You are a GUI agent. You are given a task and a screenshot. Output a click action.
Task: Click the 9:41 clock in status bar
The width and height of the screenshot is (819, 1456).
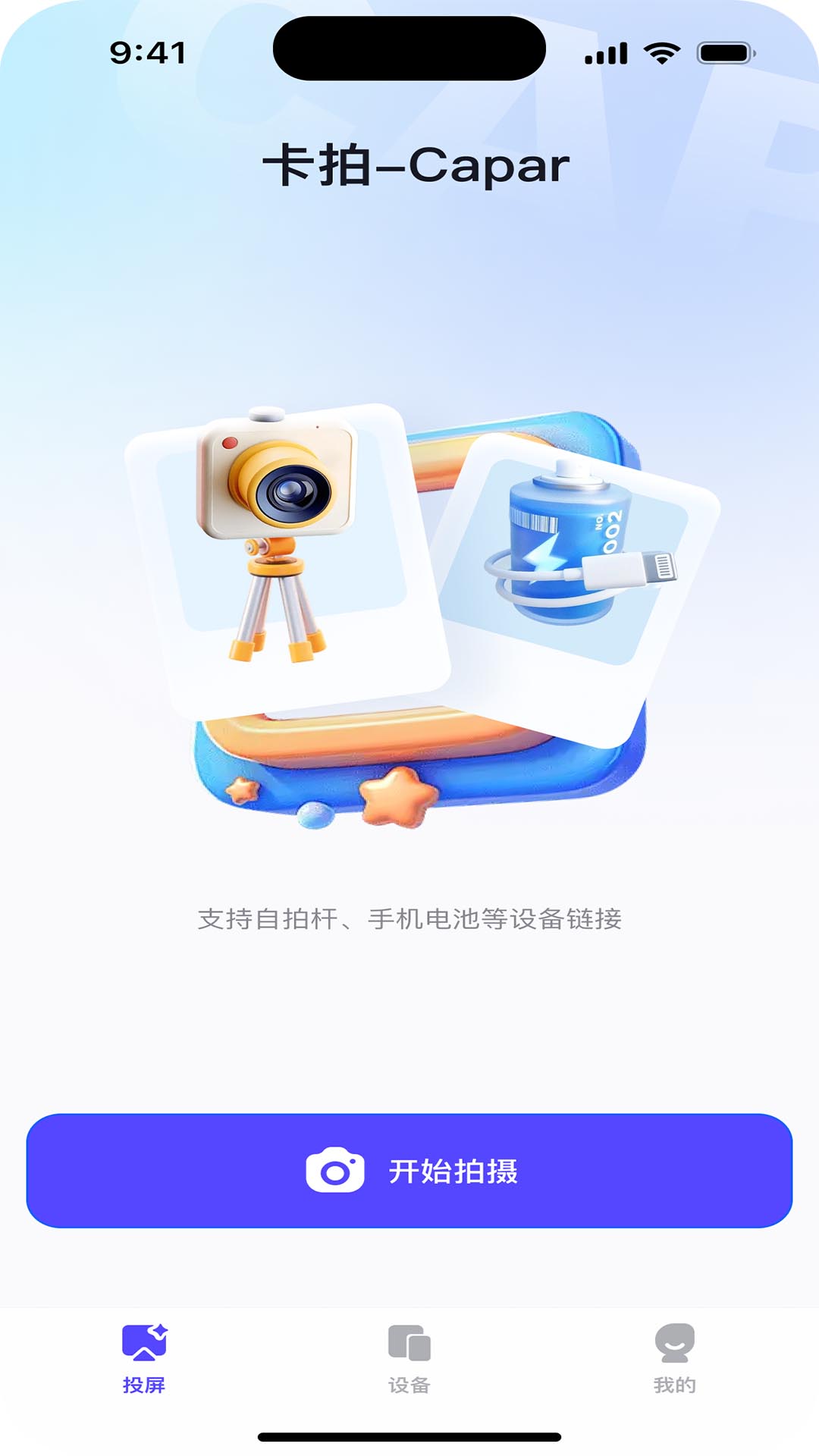tap(149, 52)
